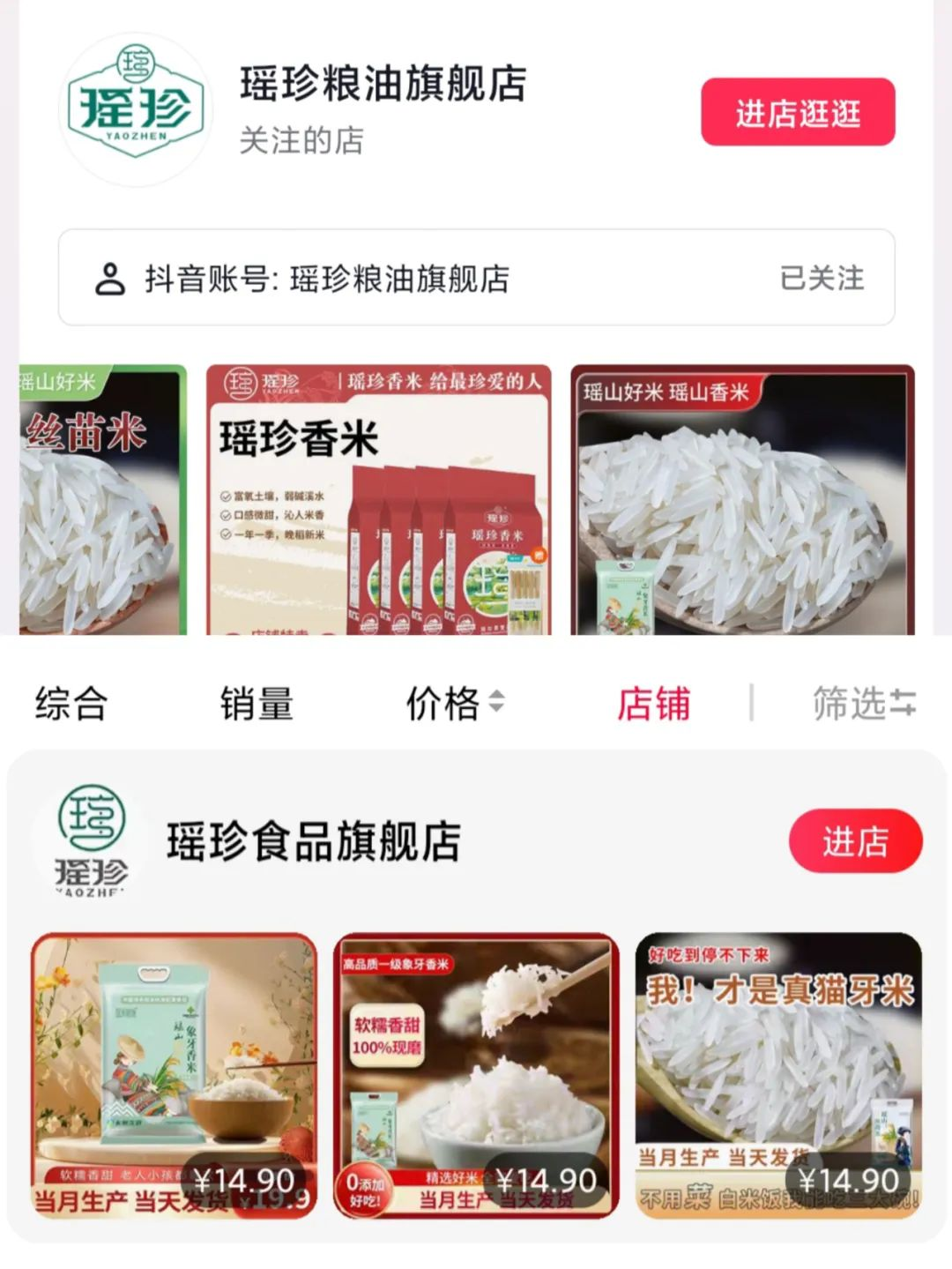Switch to the 综合 tab
Screen dimensions: 952x1269
pos(71,704)
